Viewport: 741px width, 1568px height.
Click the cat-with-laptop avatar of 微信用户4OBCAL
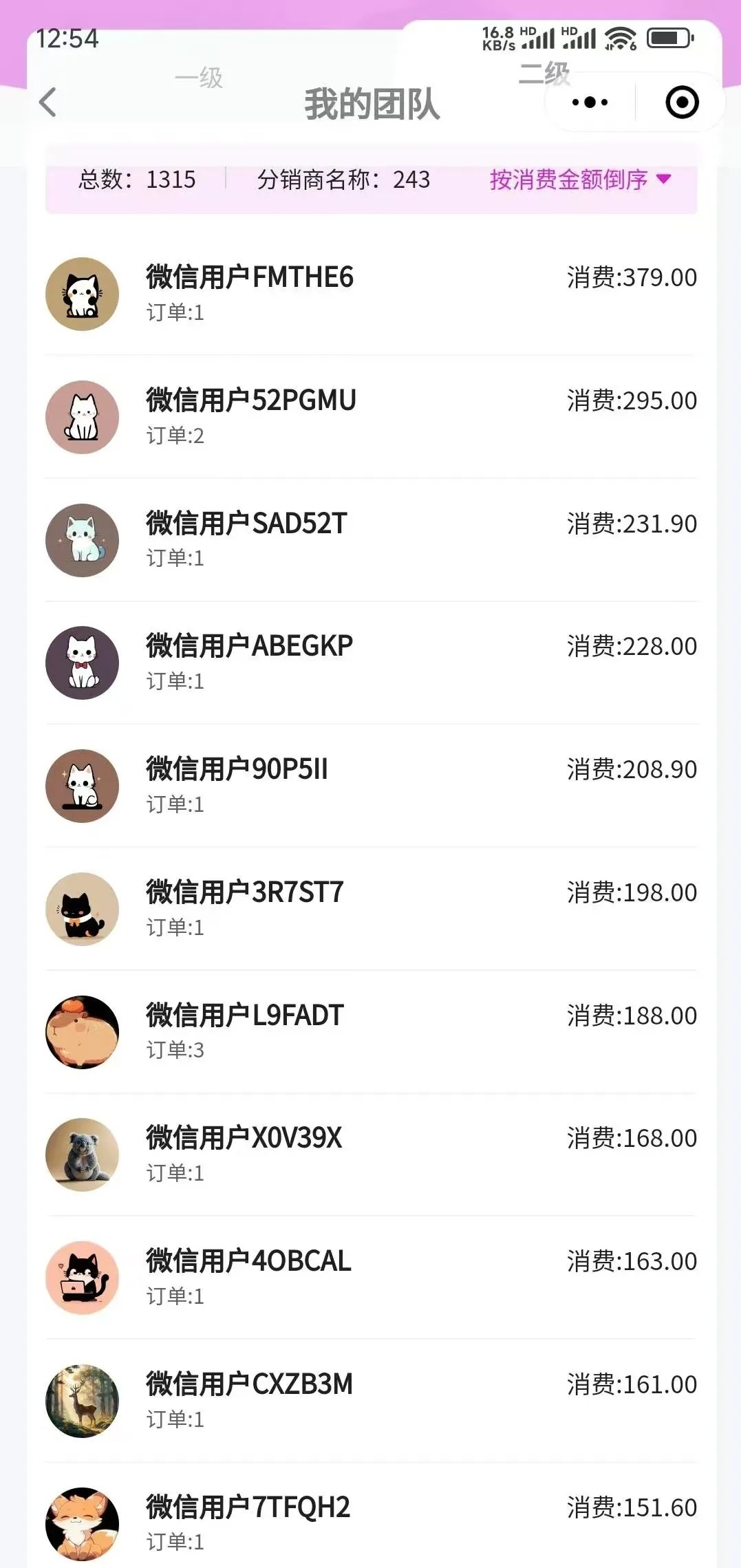pos(82,1278)
